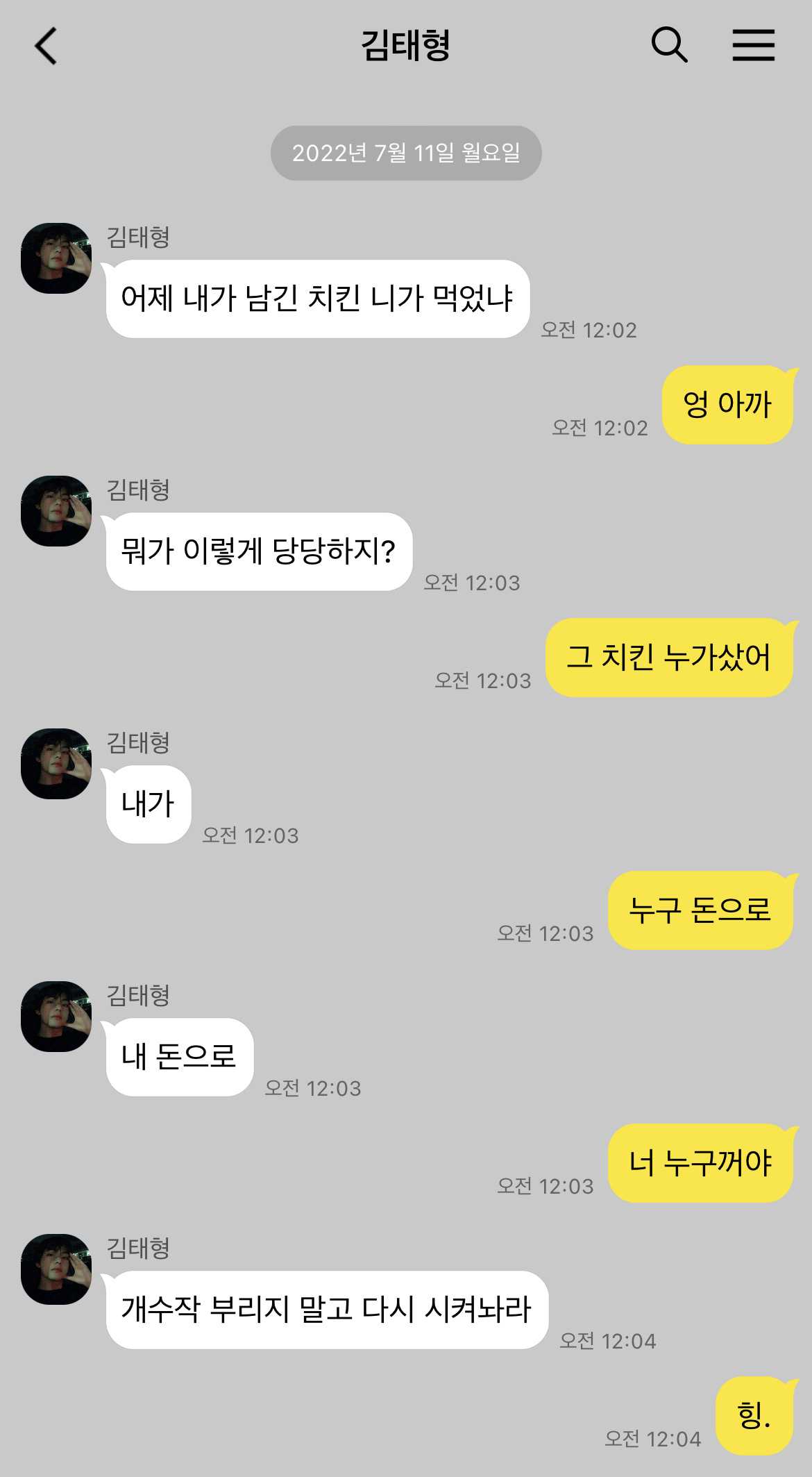
Task: Search within the 김태형 chat
Action: click(x=669, y=46)
